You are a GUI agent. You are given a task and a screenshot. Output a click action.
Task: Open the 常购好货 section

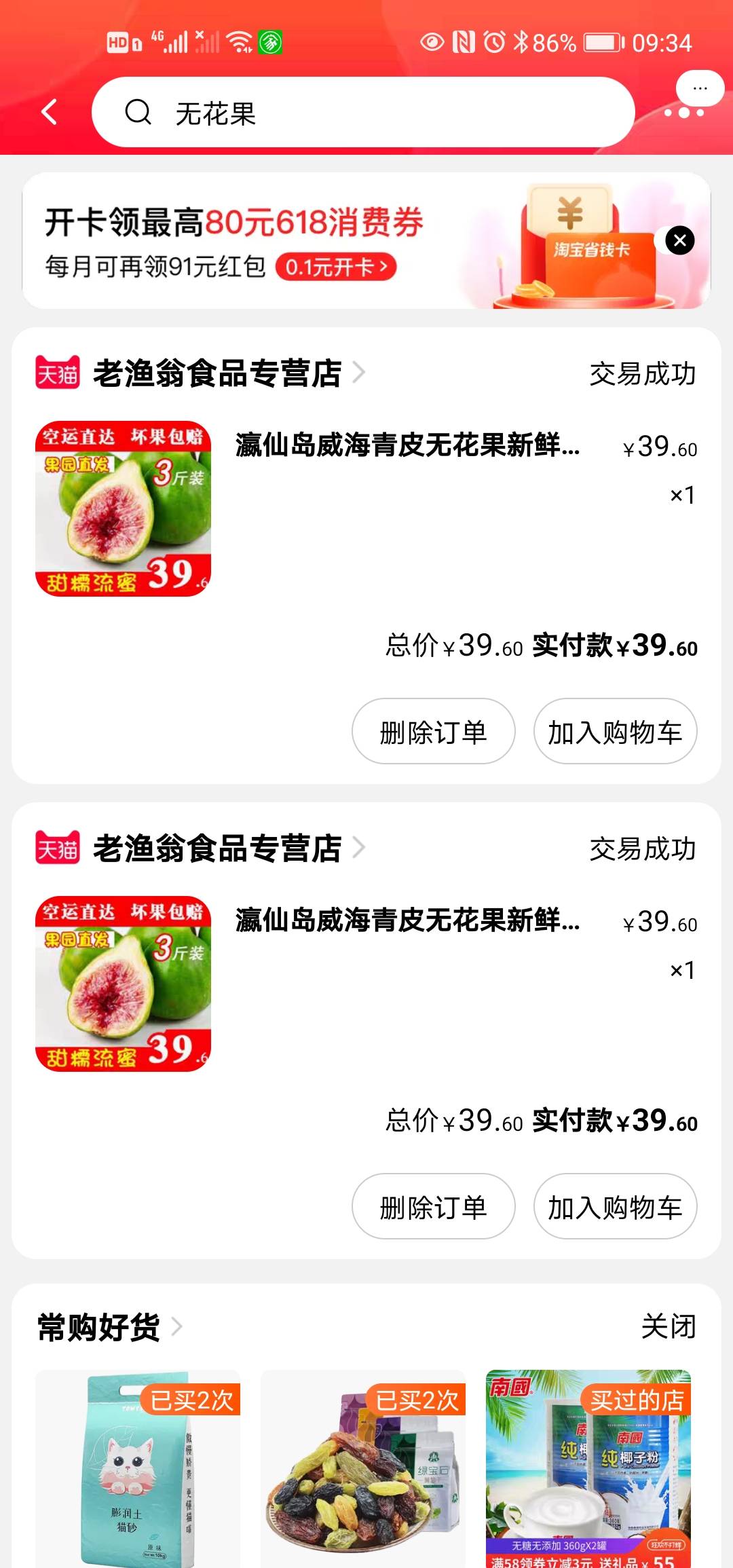(109, 1327)
